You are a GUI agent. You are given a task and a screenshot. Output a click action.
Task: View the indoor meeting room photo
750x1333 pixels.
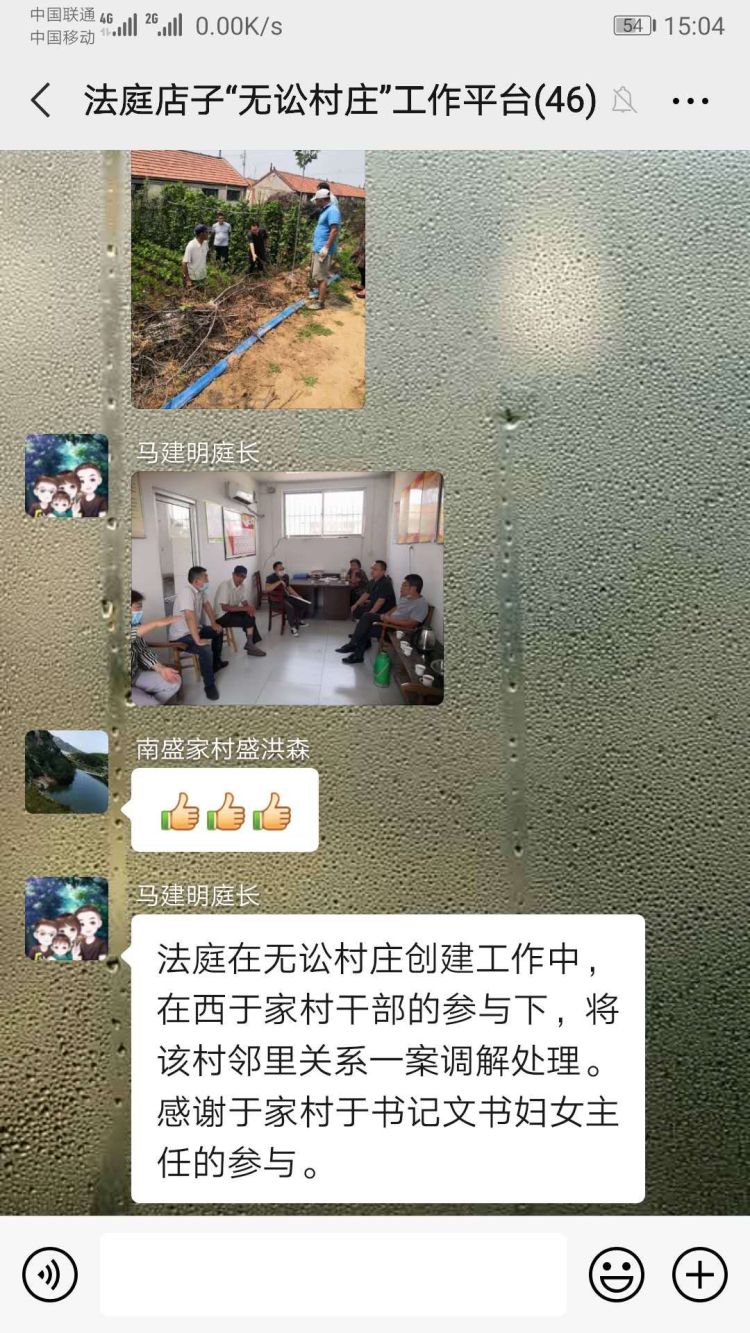[287, 588]
